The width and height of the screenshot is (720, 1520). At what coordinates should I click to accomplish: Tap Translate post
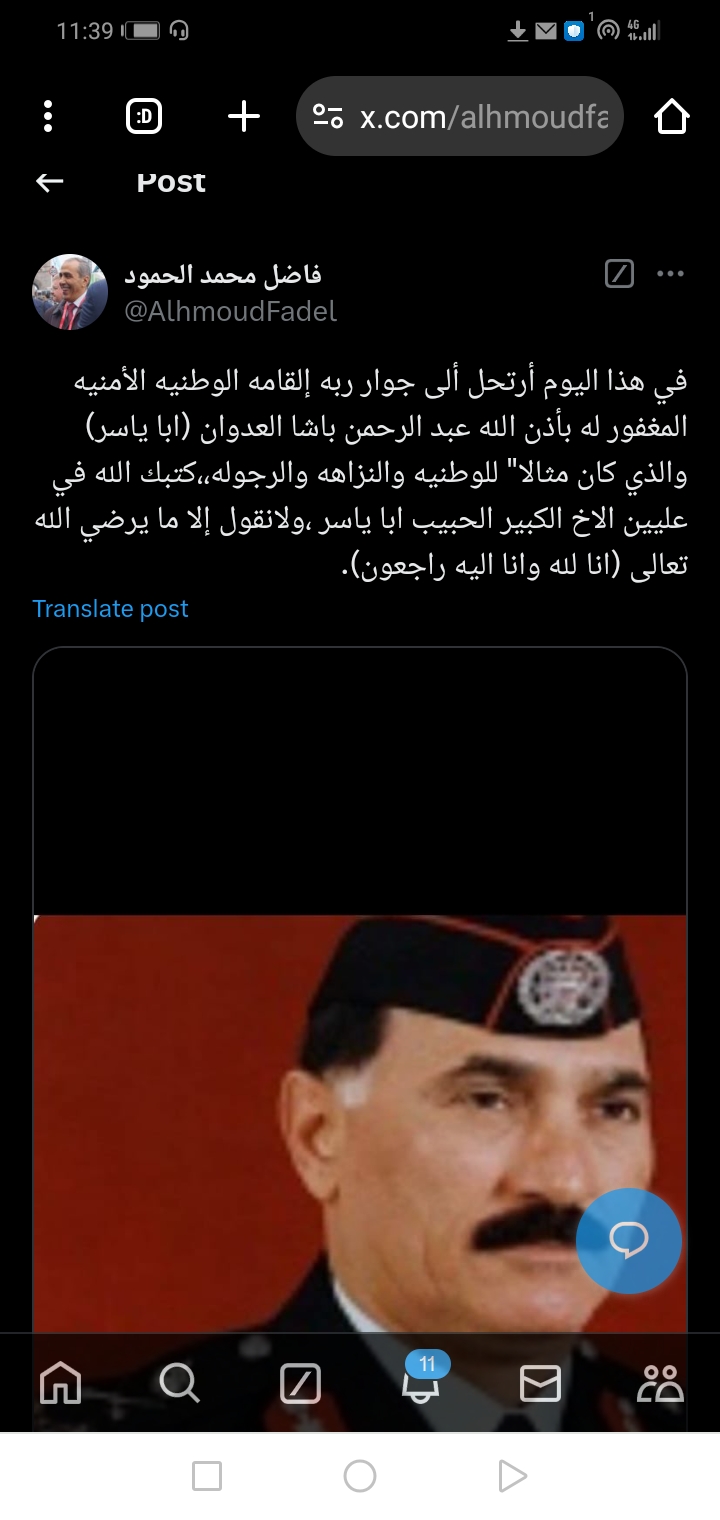(x=110, y=609)
